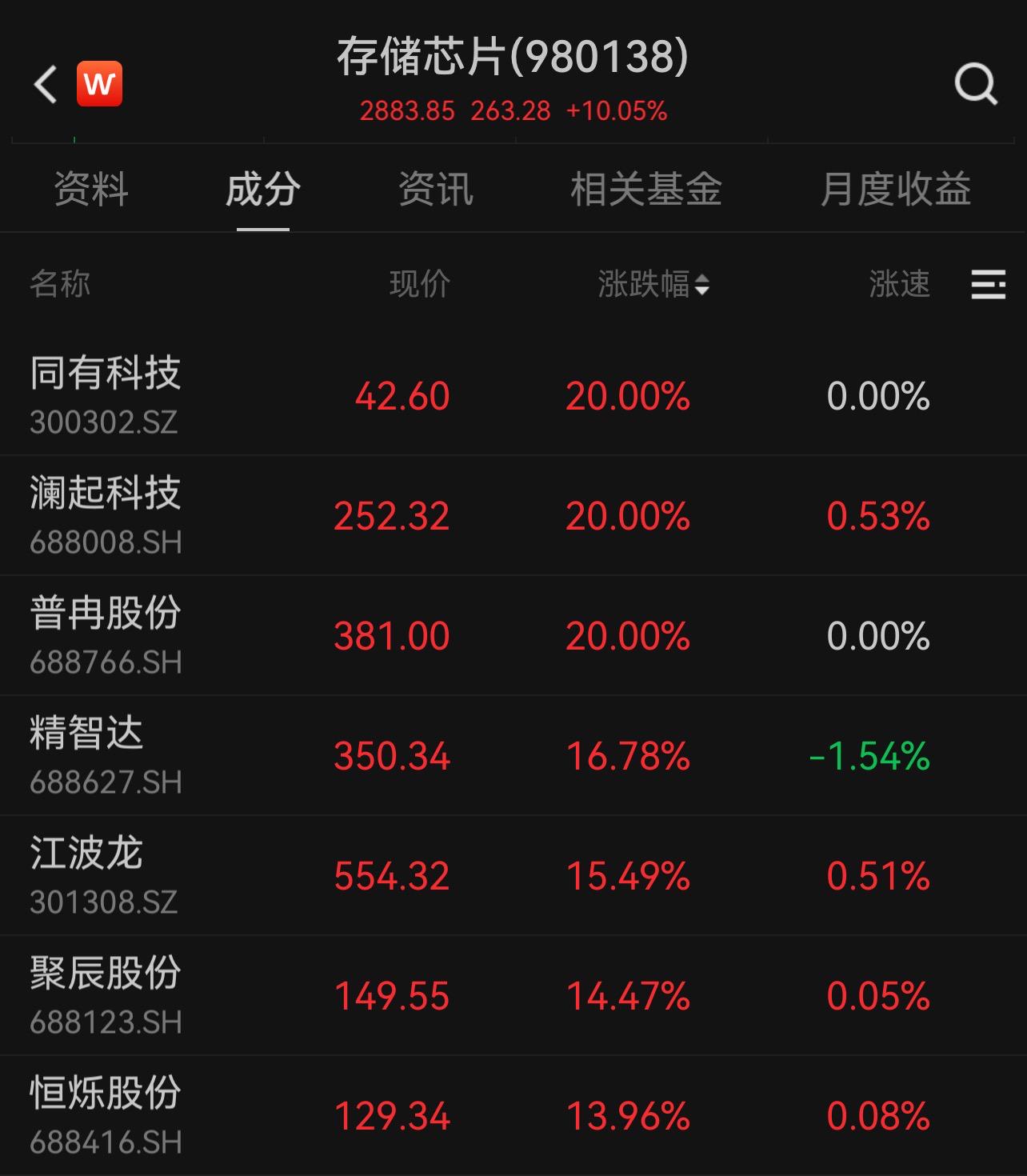The width and height of the screenshot is (1027, 1176).
Task: Open the search magnifier icon
Action: coord(976,84)
